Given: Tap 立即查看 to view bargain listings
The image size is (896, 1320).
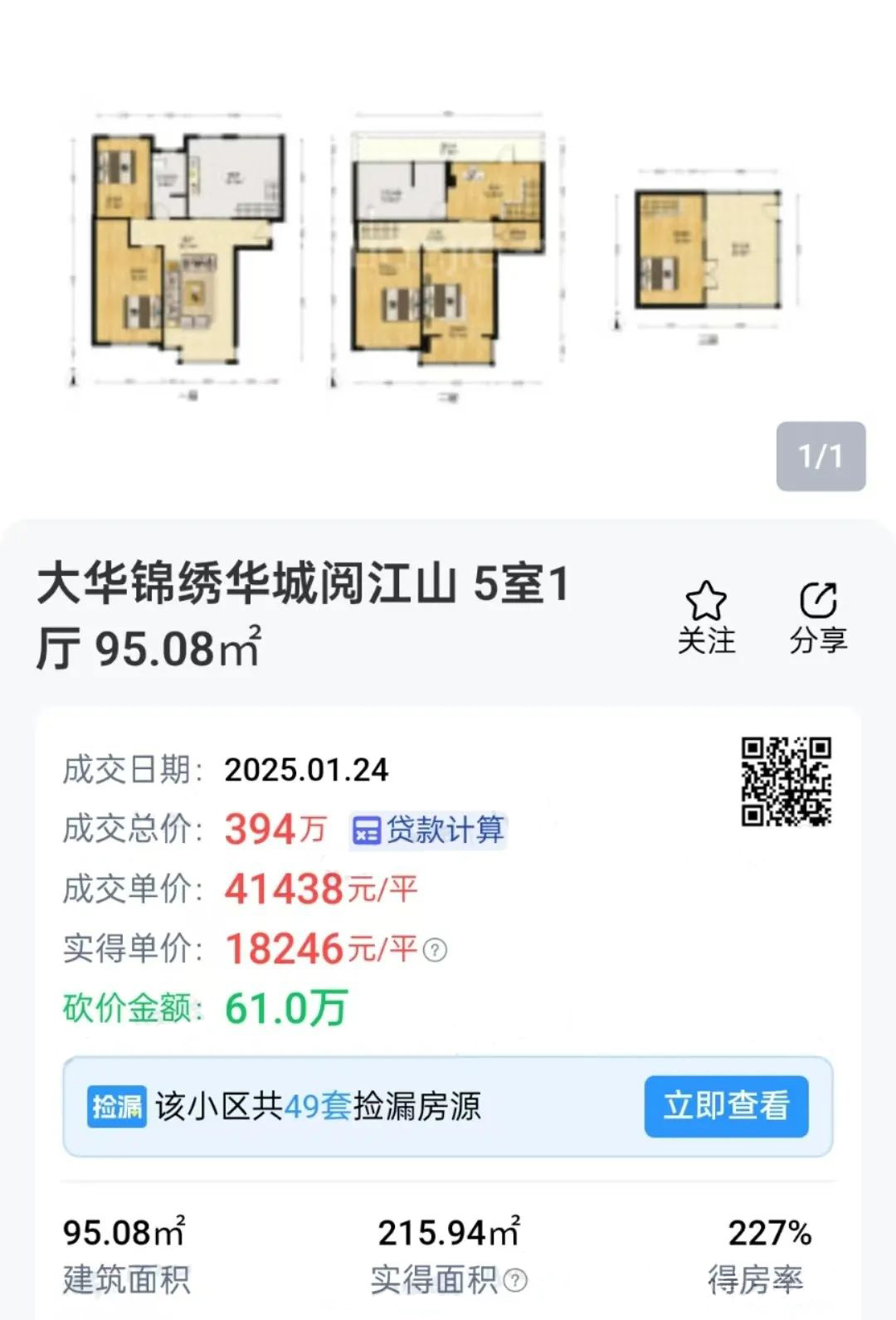Looking at the screenshot, I should (x=726, y=1106).
